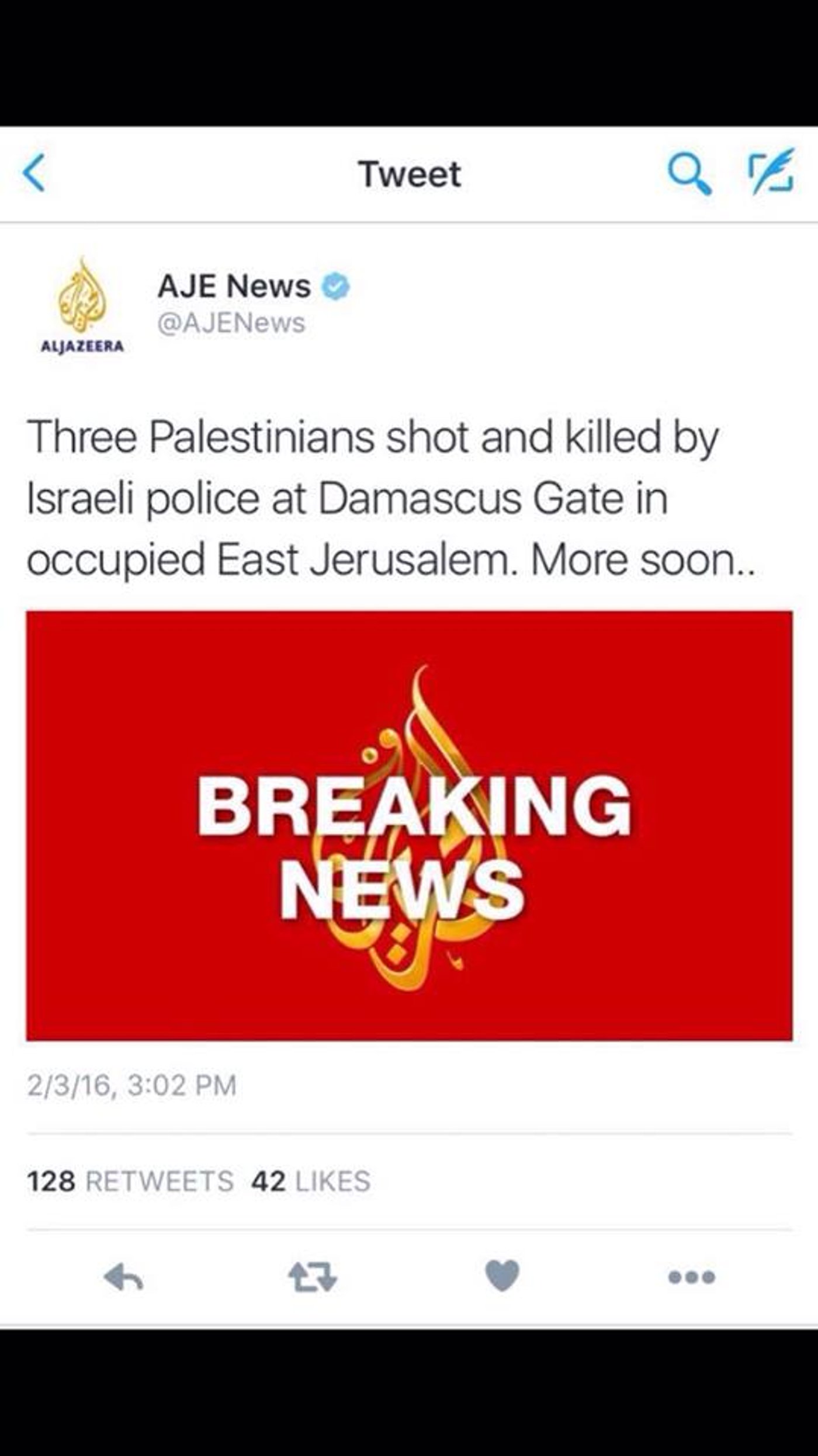The image size is (818, 1456).
Task: View the 128 retweets list
Action: point(130,1181)
